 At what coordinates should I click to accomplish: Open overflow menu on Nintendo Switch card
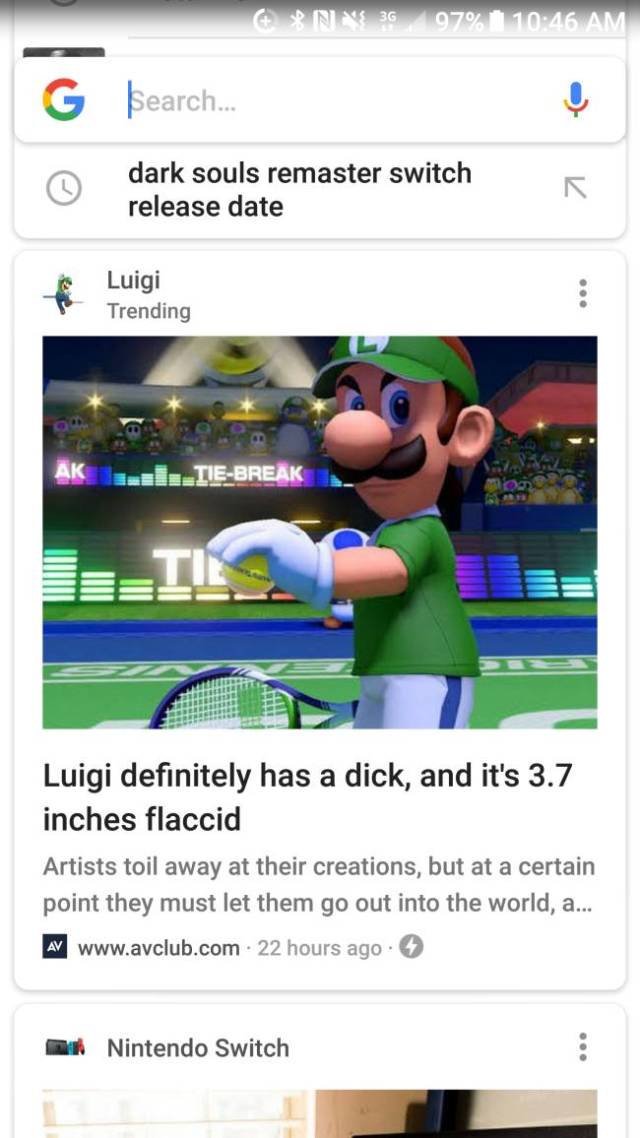click(x=583, y=1047)
